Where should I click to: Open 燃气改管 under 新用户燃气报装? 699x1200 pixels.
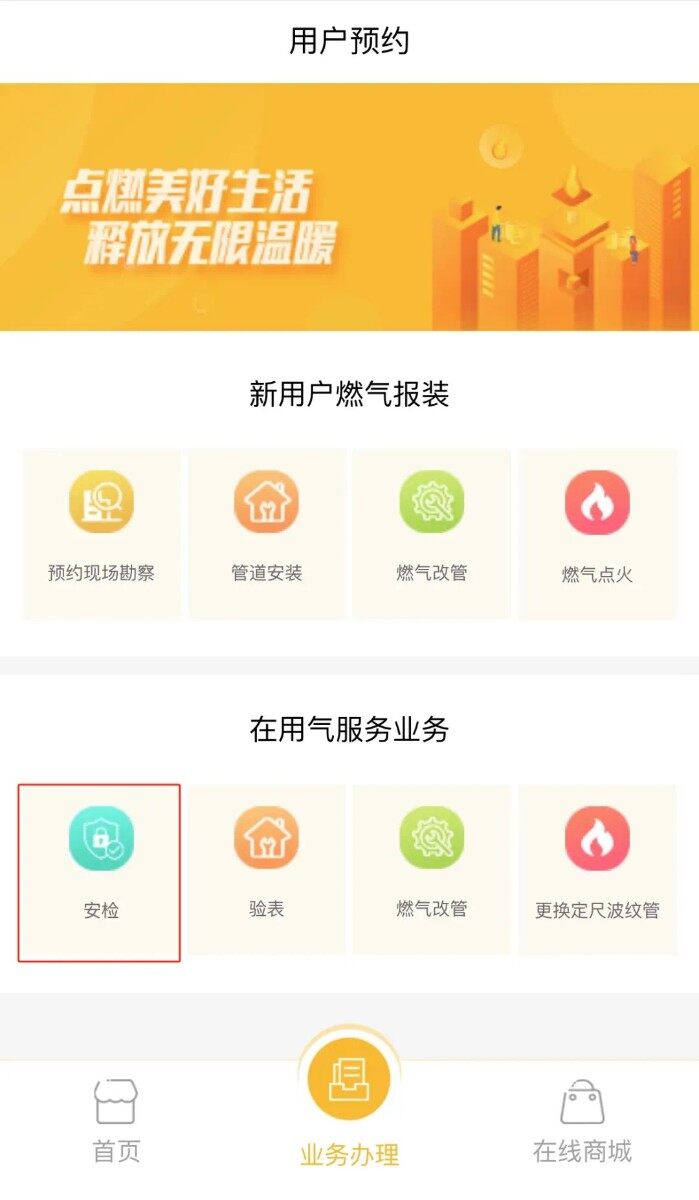431,532
